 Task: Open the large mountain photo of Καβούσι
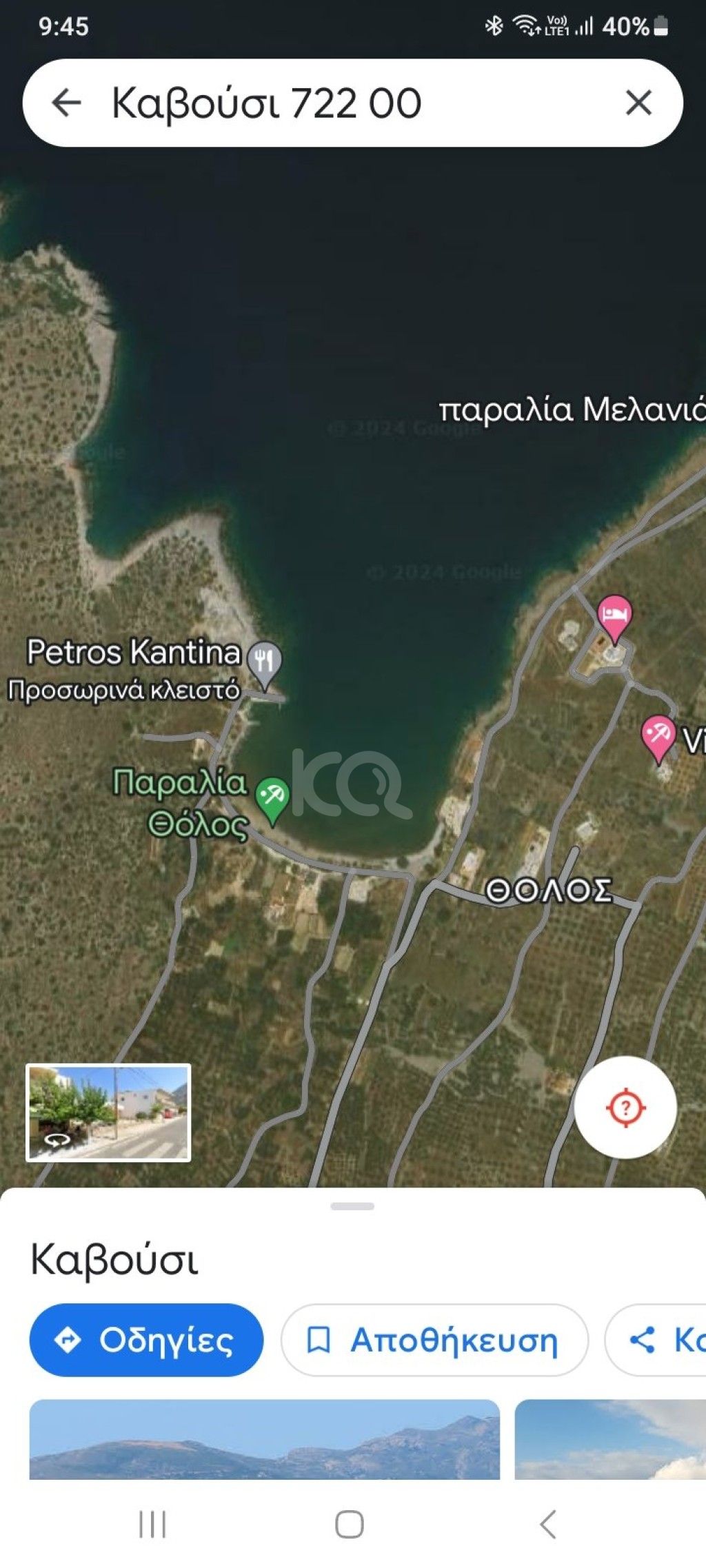[264, 1439]
